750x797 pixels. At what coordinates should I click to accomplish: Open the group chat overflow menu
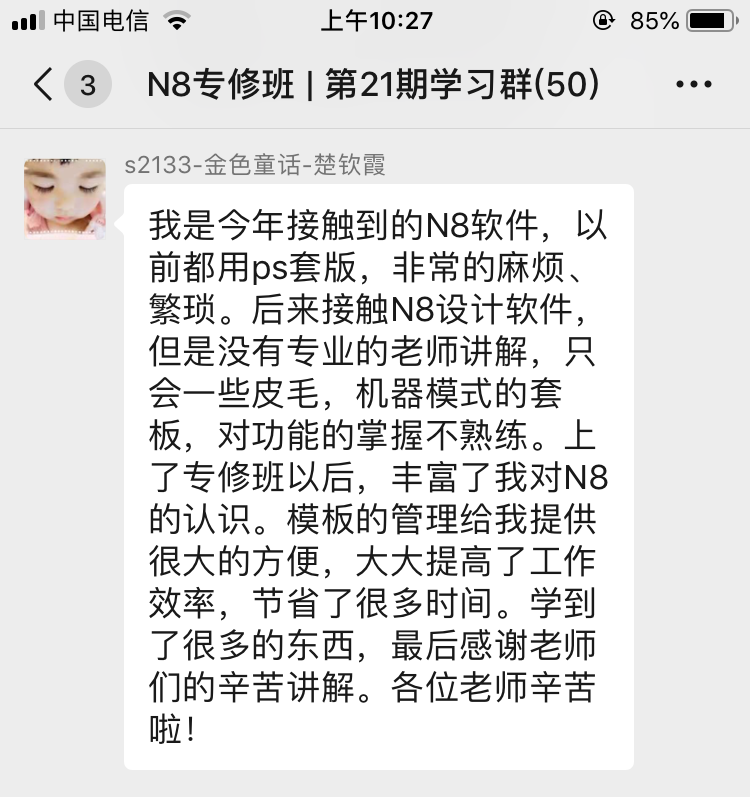(x=693, y=85)
